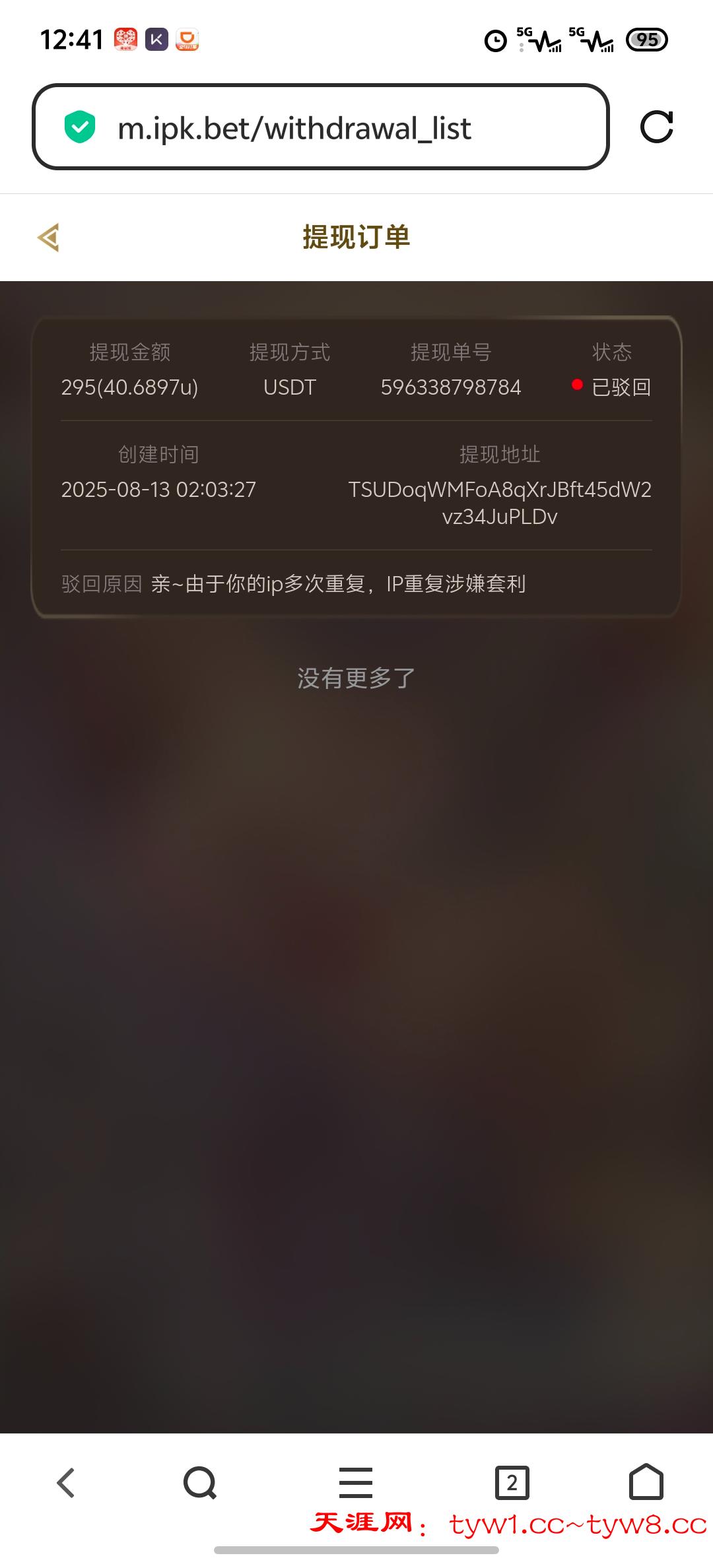Screen dimensions: 713x1568
Task: Tap the URL m.ipk.bet/withdrawal_list to edit it
Action: [x=295, y=128]
